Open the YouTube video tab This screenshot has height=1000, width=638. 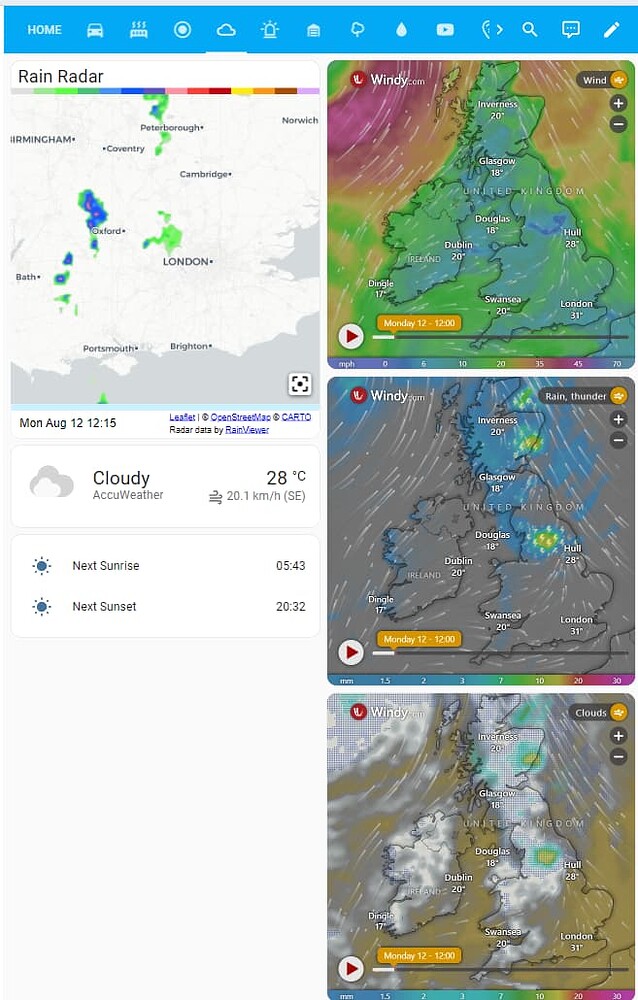pyautogui.click(x=444, y=30)
